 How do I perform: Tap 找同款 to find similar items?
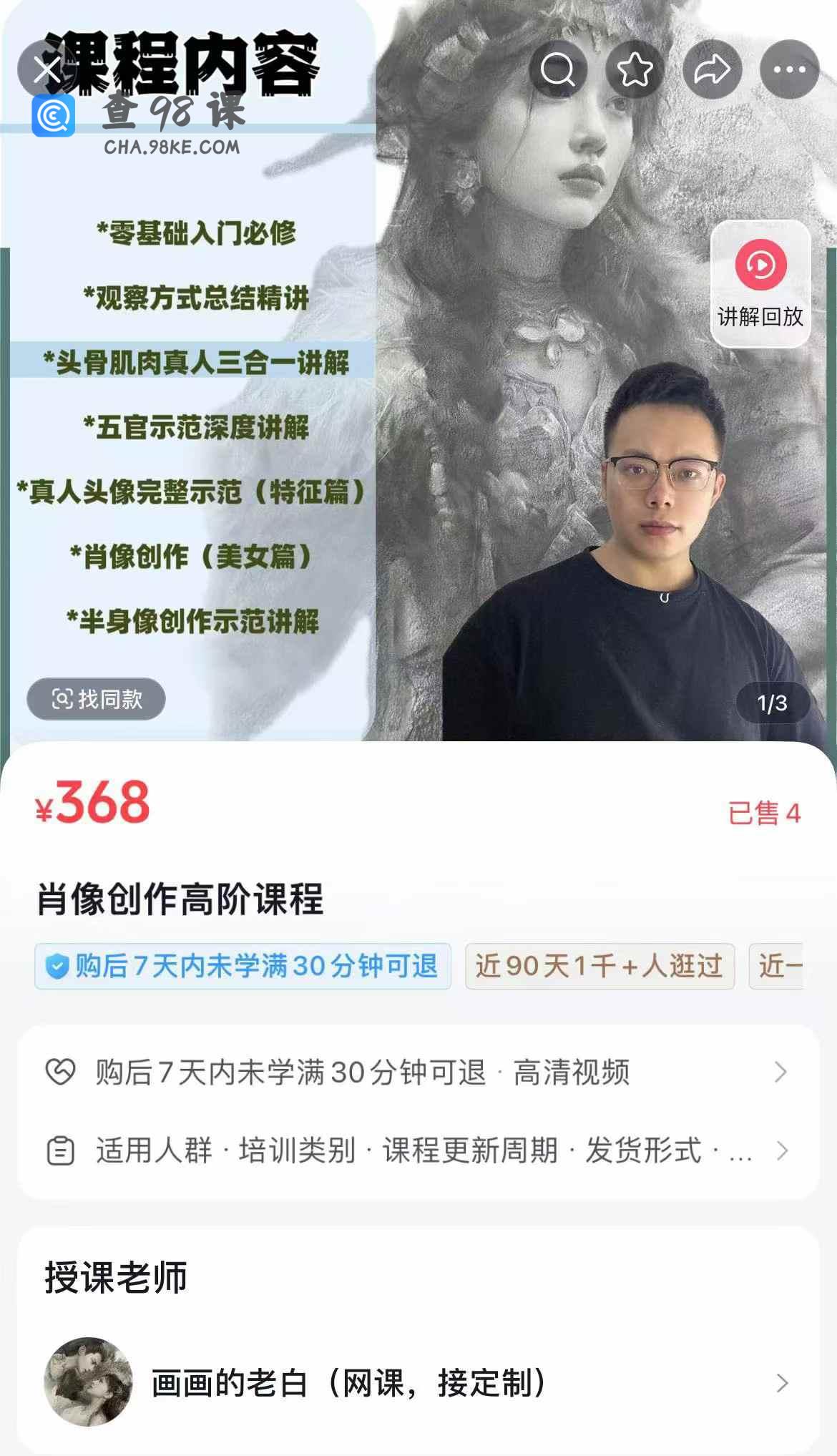pyautogui.click(x=97, y=698)
